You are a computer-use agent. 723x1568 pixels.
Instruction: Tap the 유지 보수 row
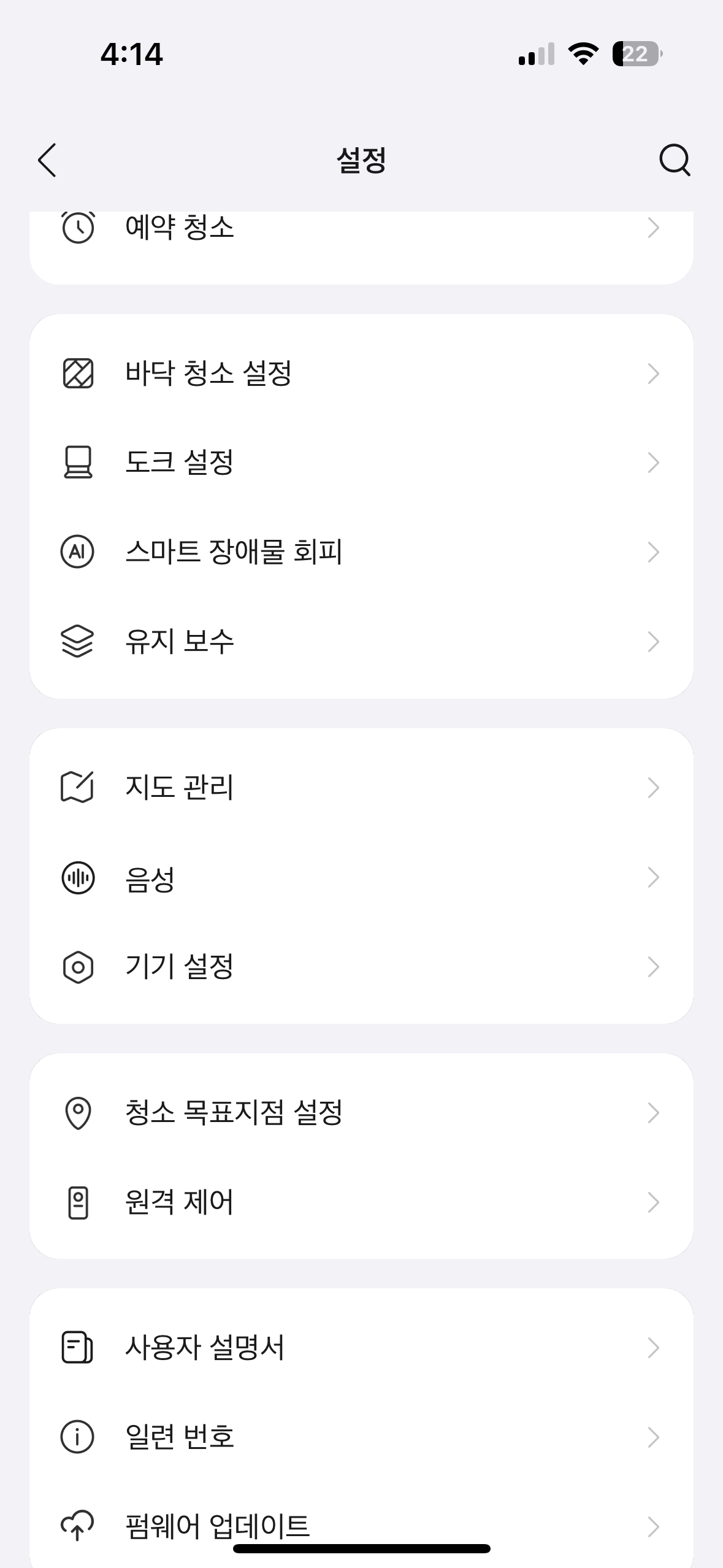tap(361, 642)
